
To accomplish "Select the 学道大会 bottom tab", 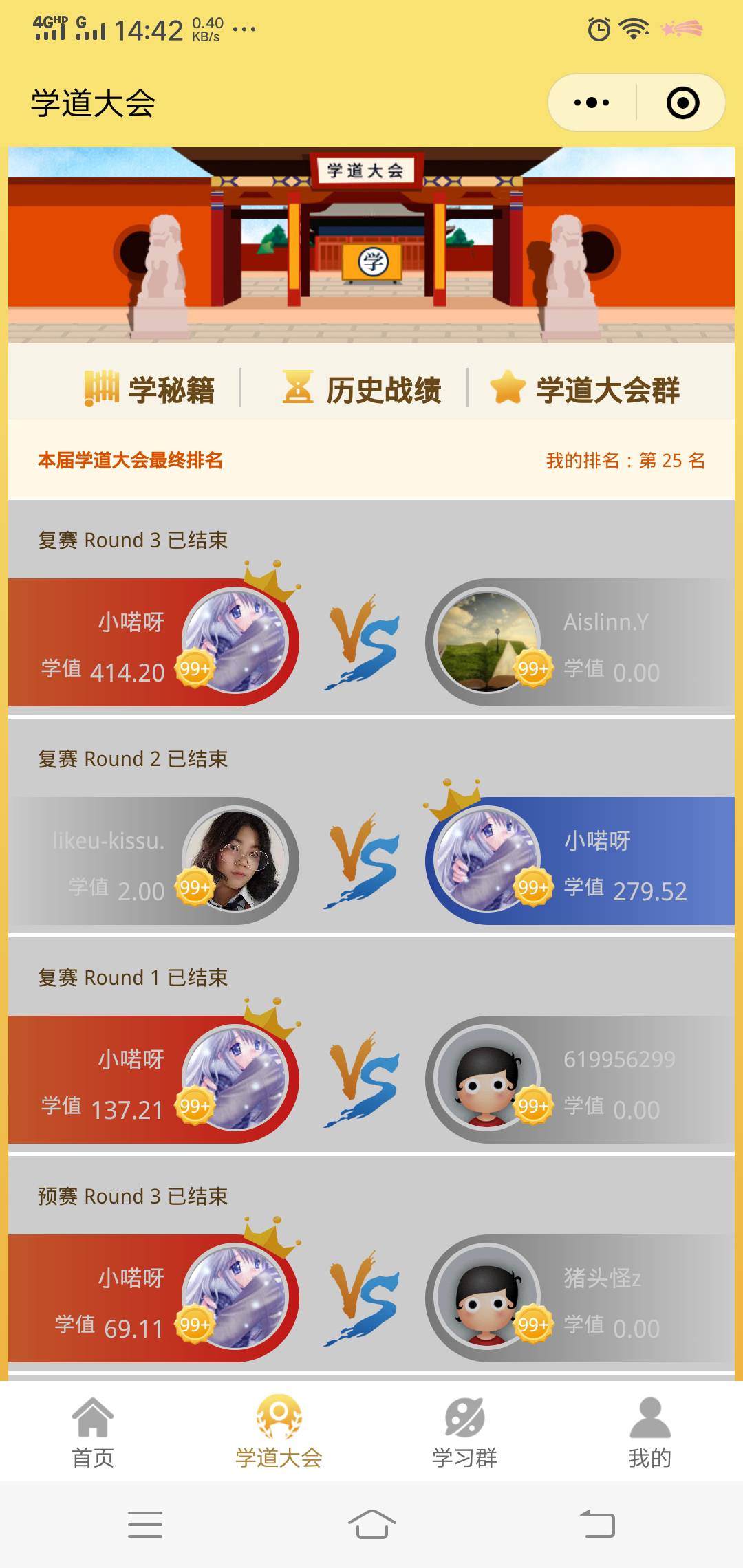I will click(x=279, y=1431).
